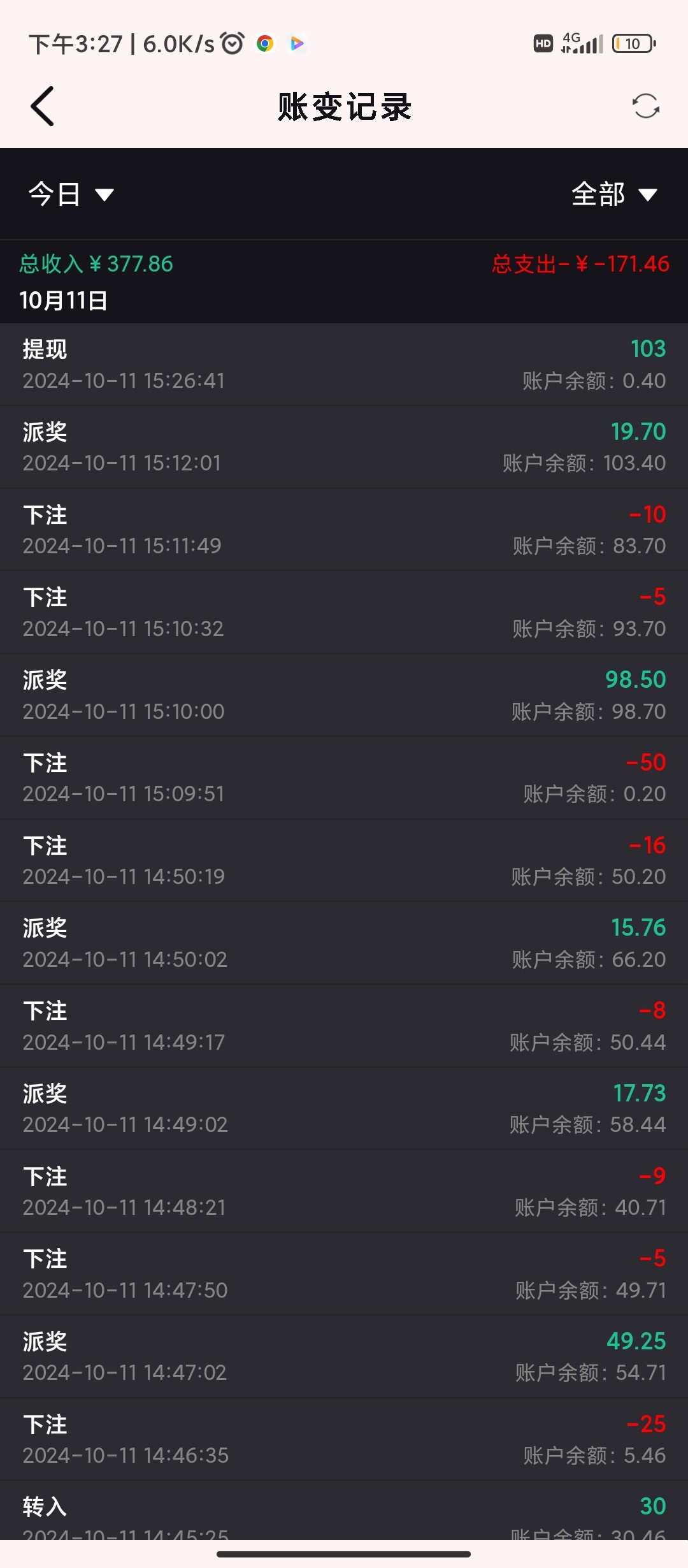The image size is (688, 1568).
Task: Open the 今日 date filter dropdown
Action: 70,194
